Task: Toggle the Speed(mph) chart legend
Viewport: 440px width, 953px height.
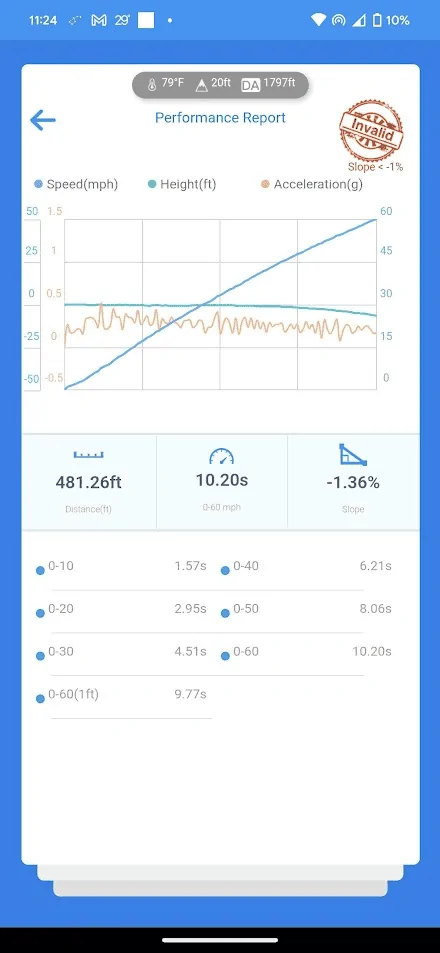Action: click(76, 184)
